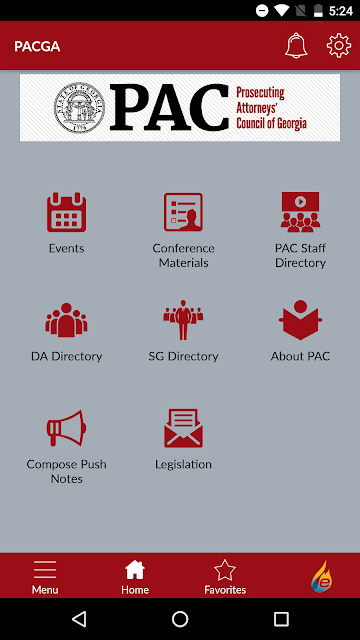The image size is (360, 640).
Task: Open the notifications bell
Action: (296, 45)
